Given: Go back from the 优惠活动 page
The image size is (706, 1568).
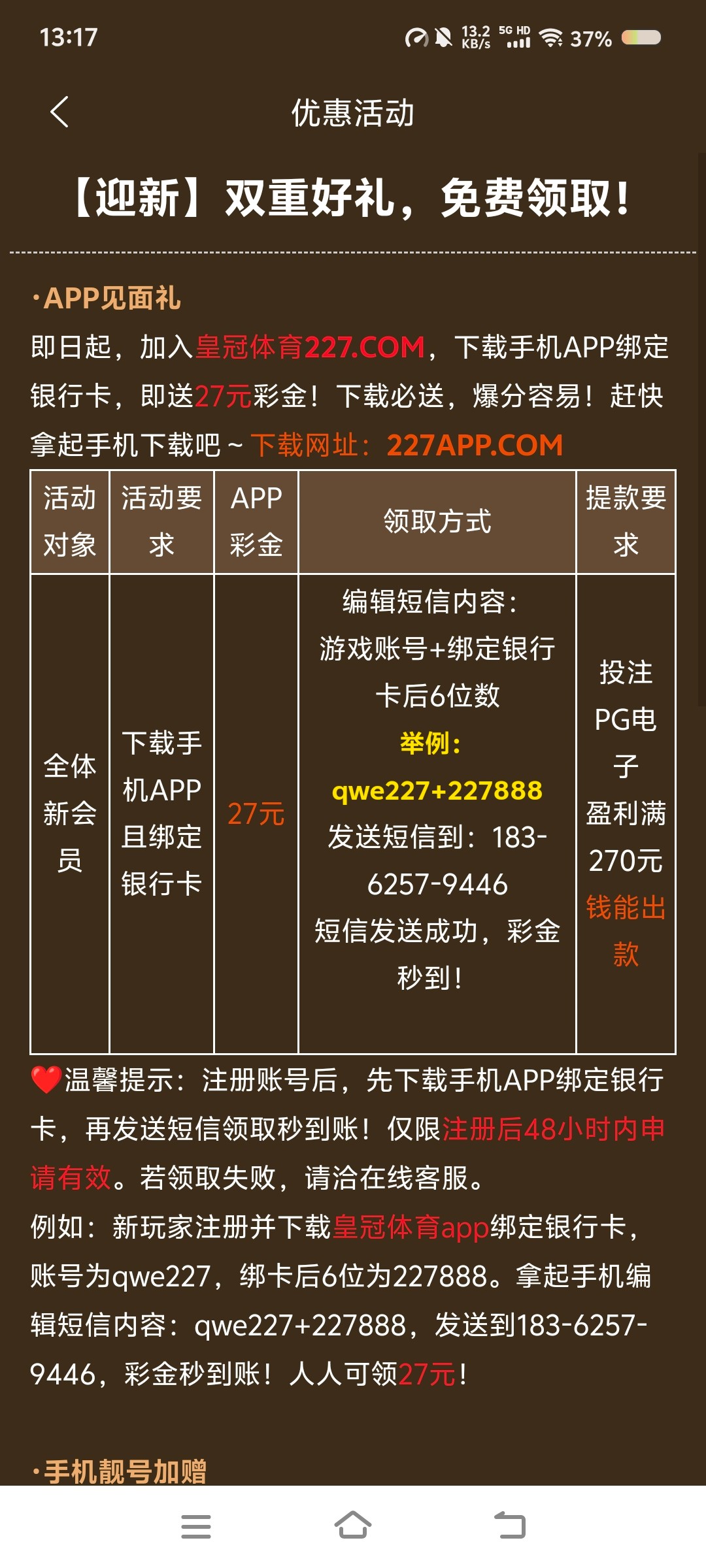Looking at the screenshot, I should point(59,112).
